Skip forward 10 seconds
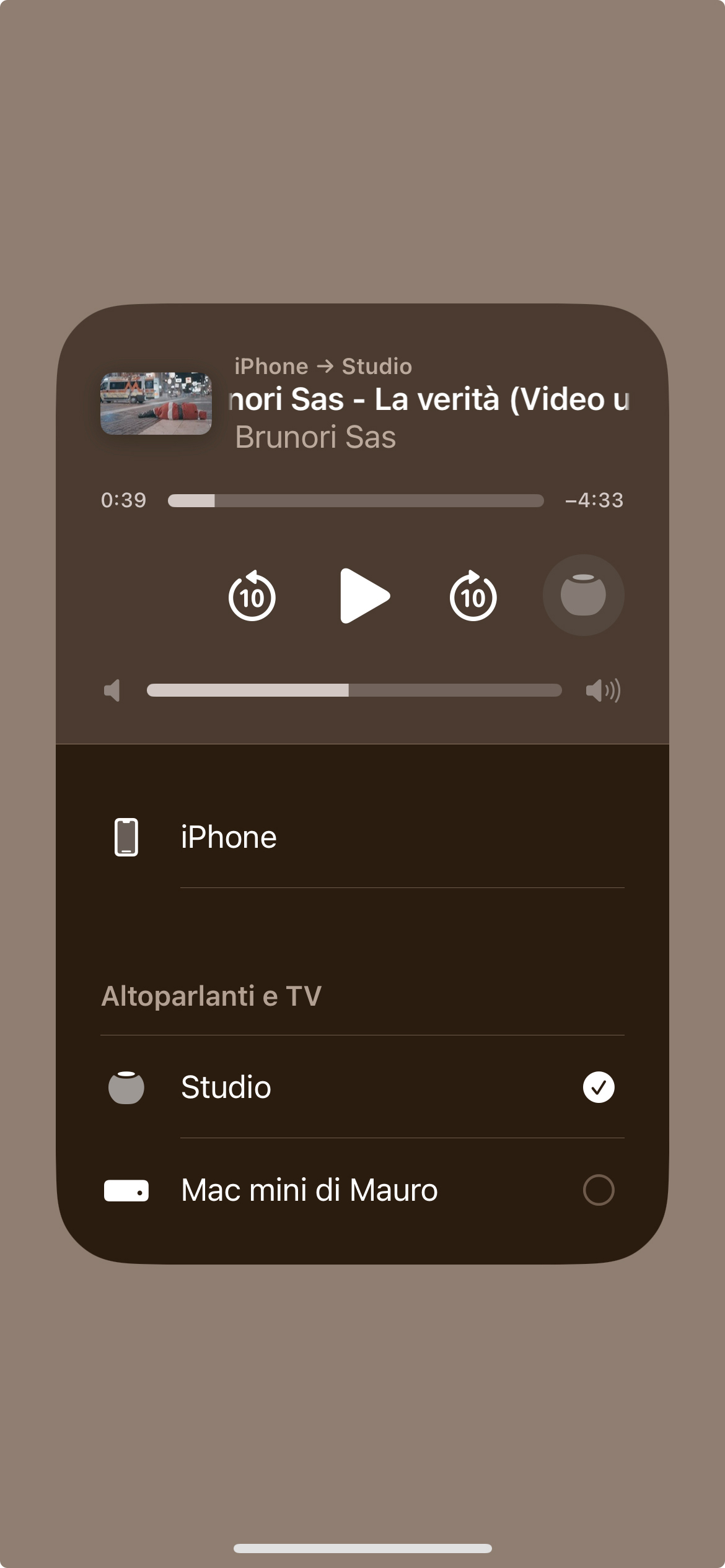Screen dimensions: 725x1568 coord(473,596)
